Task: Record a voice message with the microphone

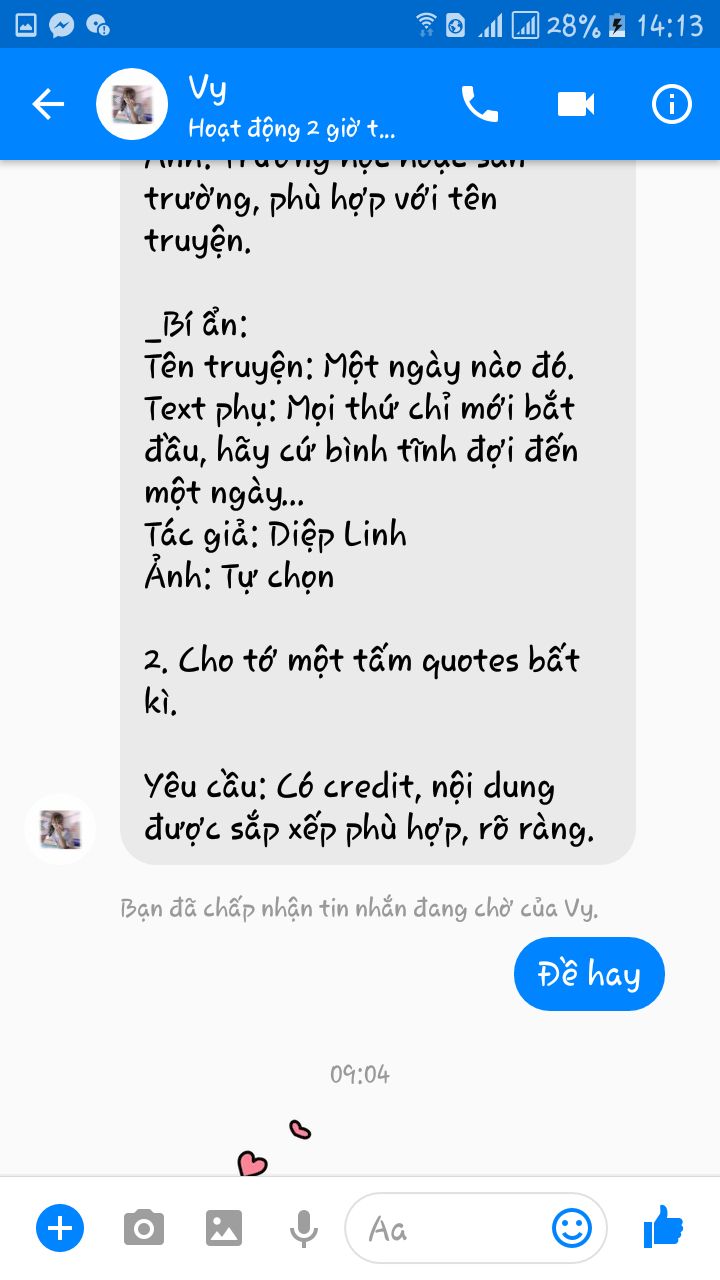Action: tap(304, 1228)
